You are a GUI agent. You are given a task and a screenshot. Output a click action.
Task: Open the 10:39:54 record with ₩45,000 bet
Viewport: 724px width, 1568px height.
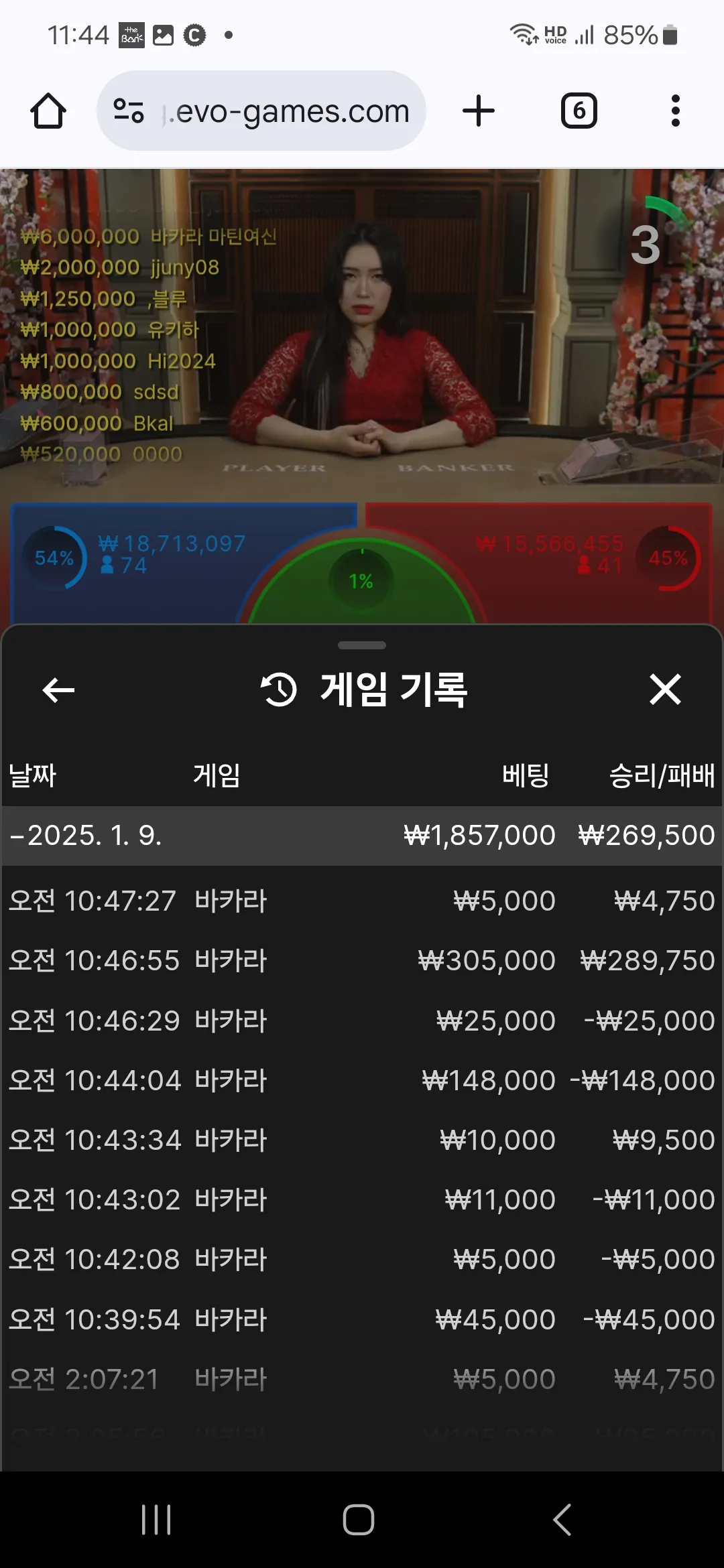point(362,1319)
